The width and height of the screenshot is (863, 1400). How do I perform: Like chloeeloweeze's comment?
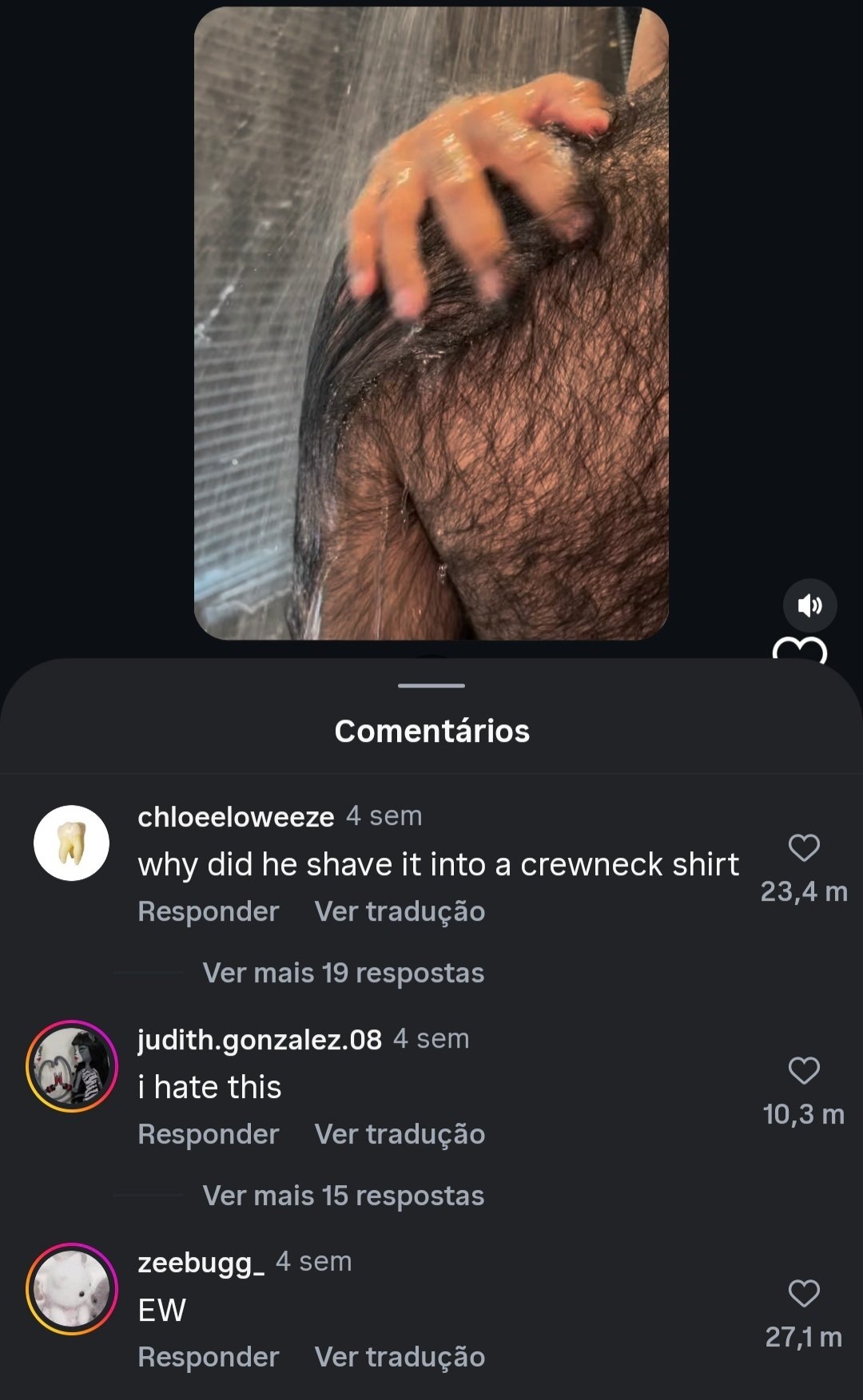(x=804, y=848)
